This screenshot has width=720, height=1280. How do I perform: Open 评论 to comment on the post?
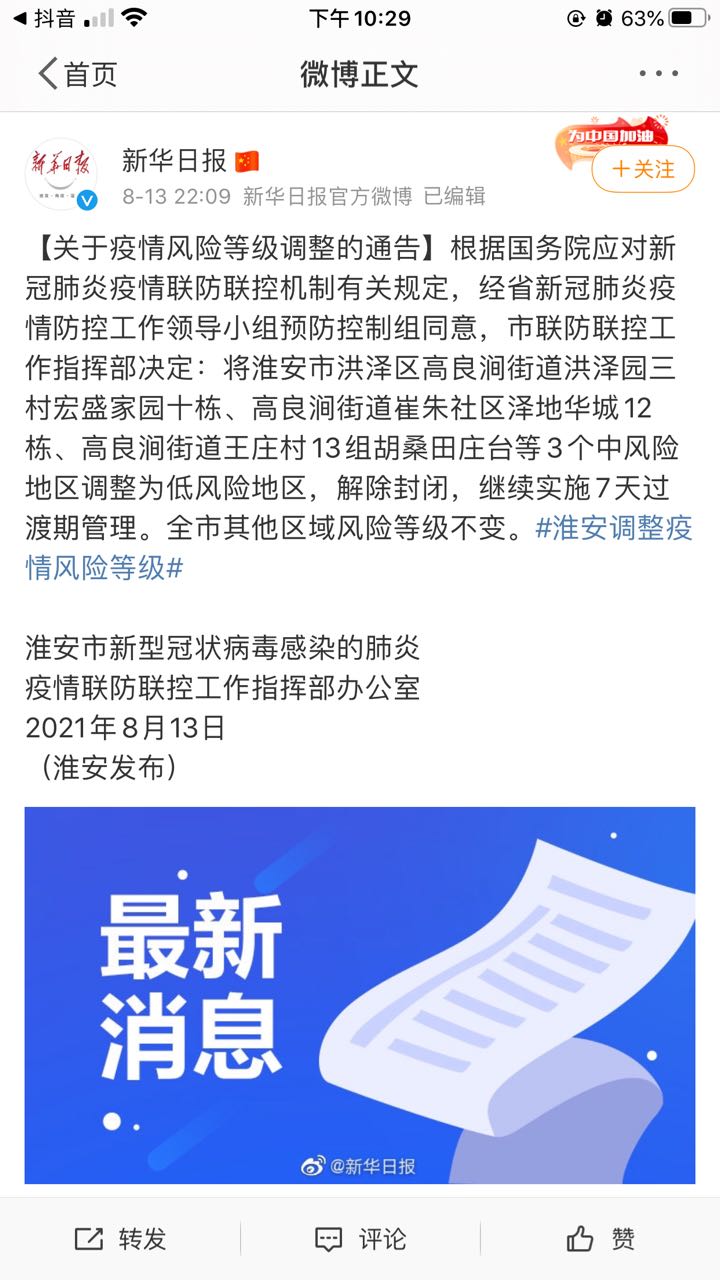click(360, 1239)
